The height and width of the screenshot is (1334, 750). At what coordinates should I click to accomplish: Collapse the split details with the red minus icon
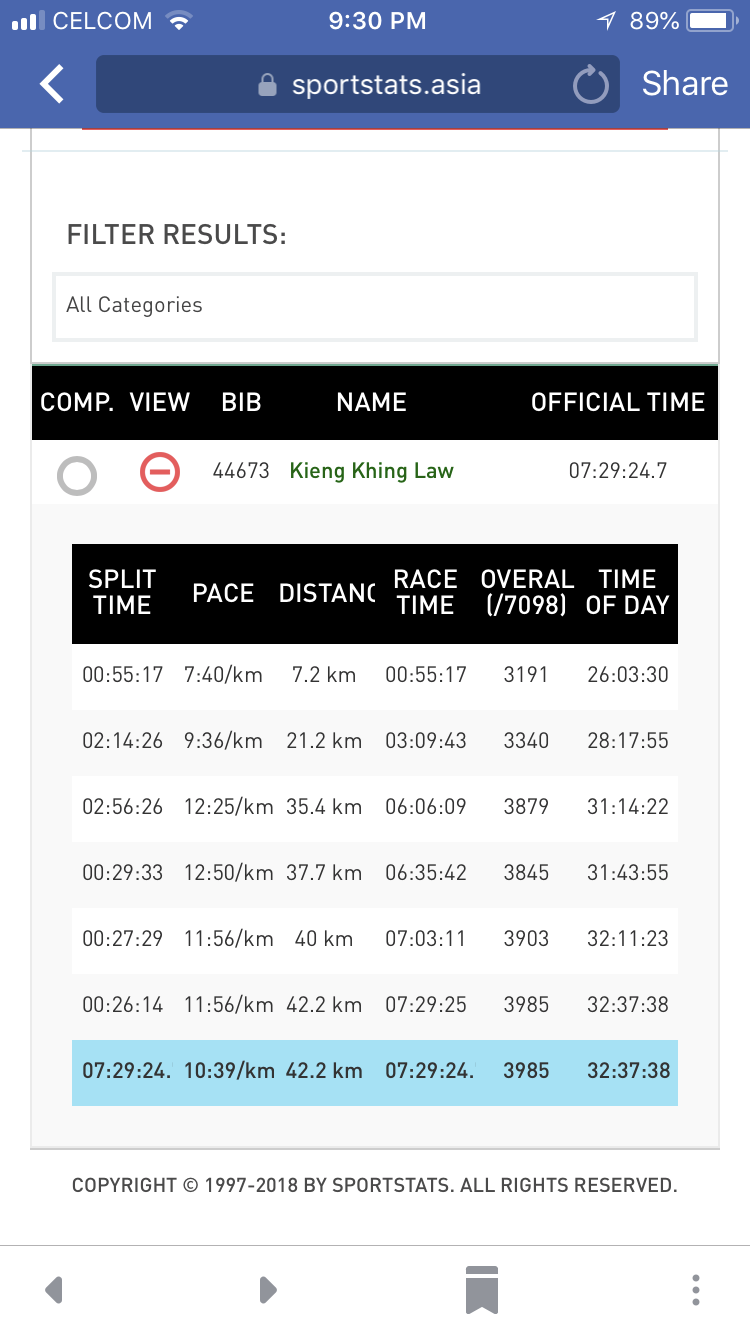160,471
